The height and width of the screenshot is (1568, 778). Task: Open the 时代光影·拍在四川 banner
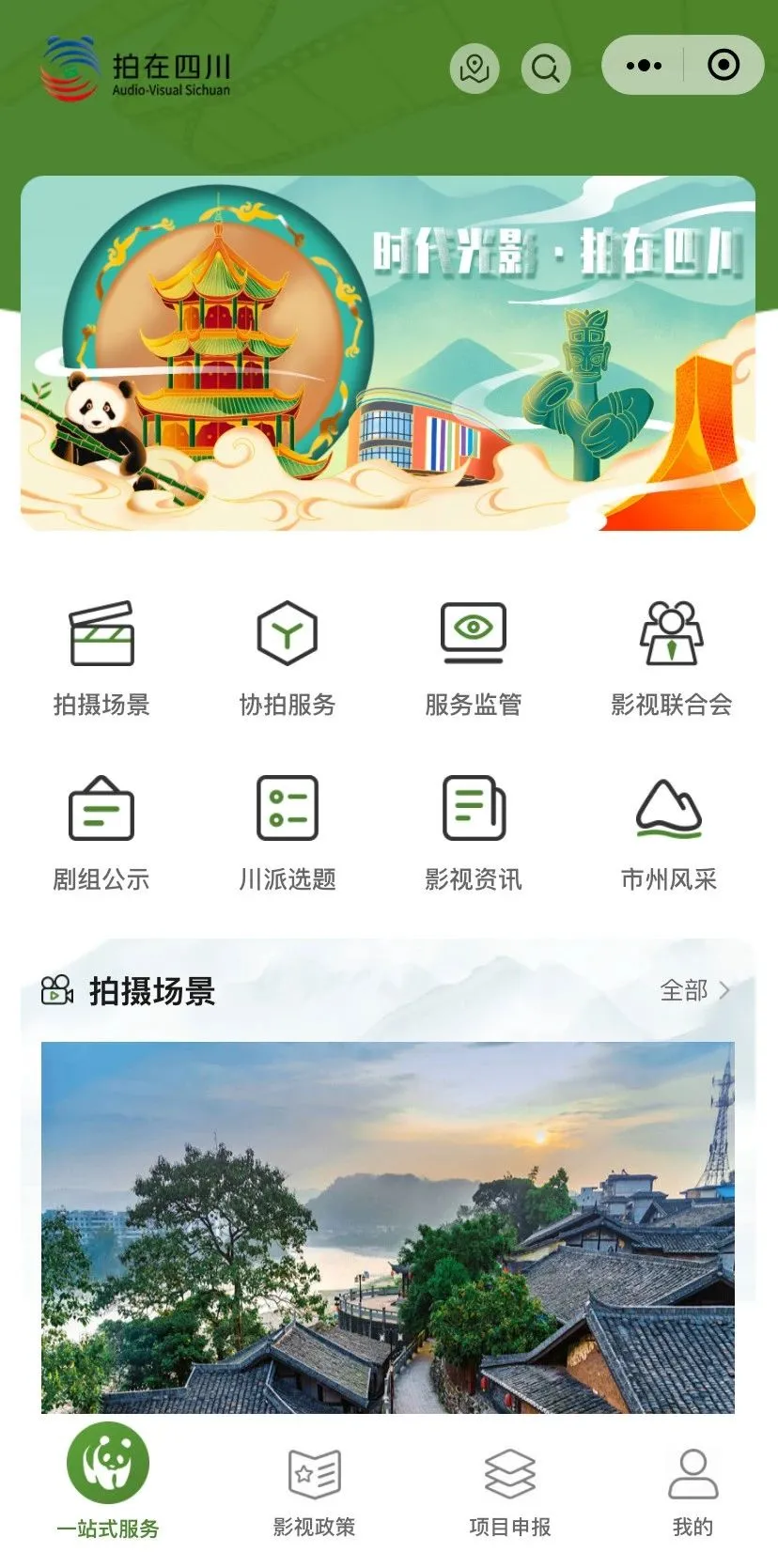[x=388, y=353]
